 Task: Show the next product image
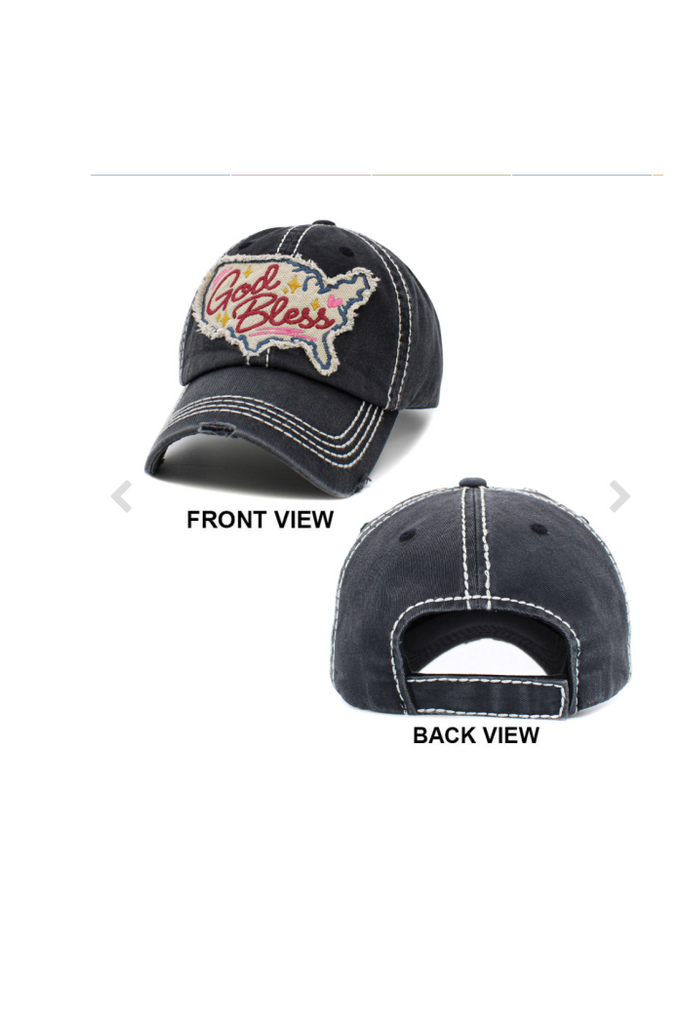pos(619,496)
